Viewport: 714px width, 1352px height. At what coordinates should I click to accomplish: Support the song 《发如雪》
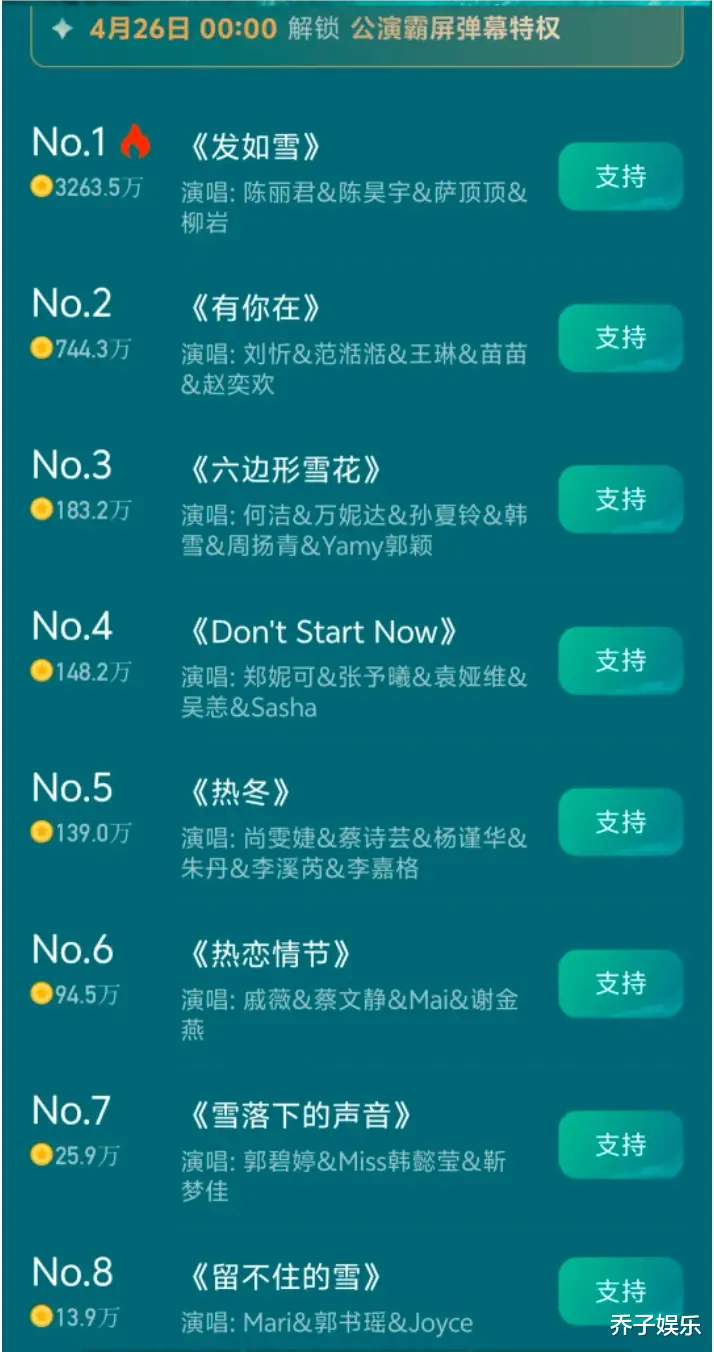620,176
